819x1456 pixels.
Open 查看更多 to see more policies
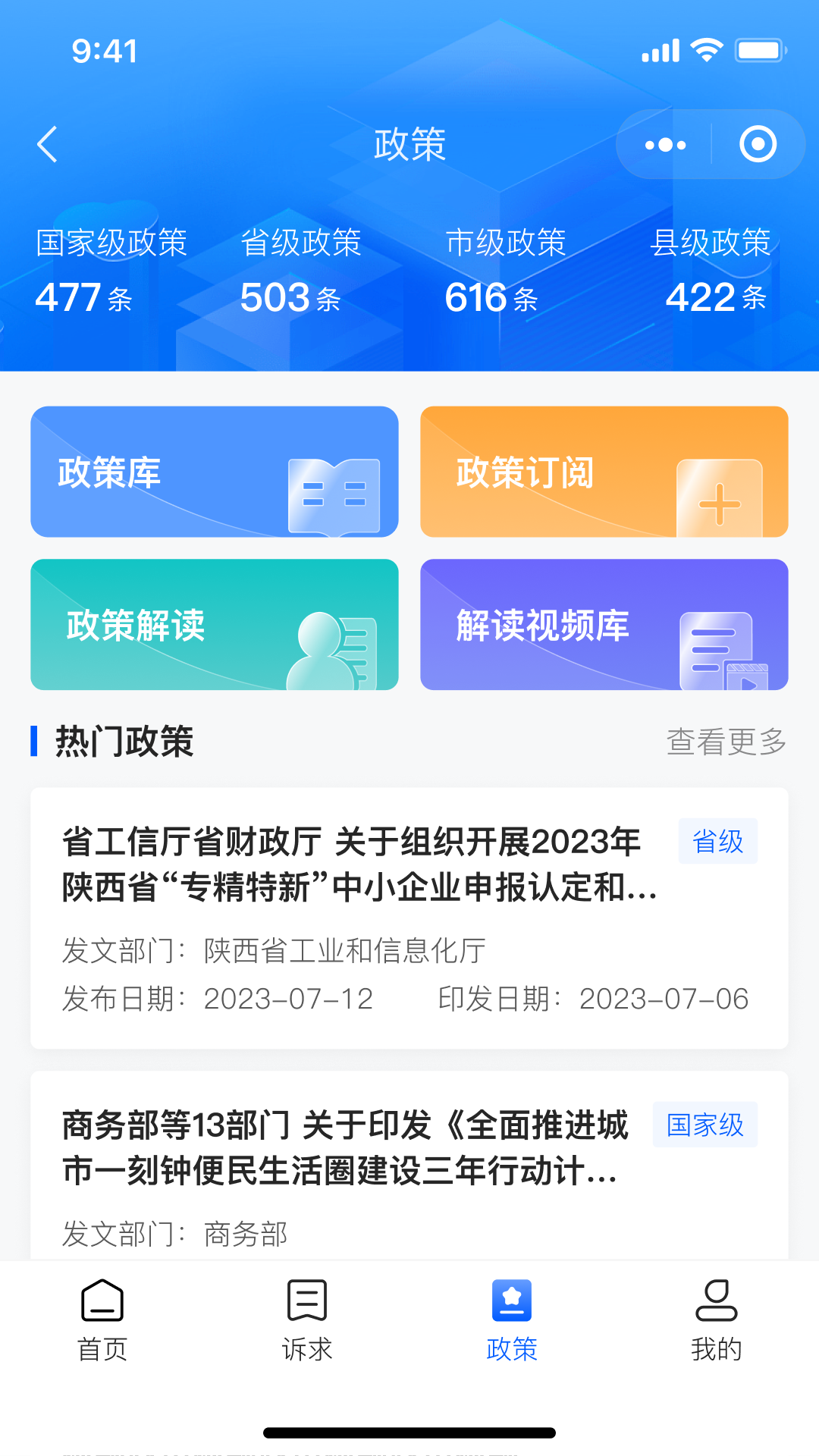tap(726, 744)
